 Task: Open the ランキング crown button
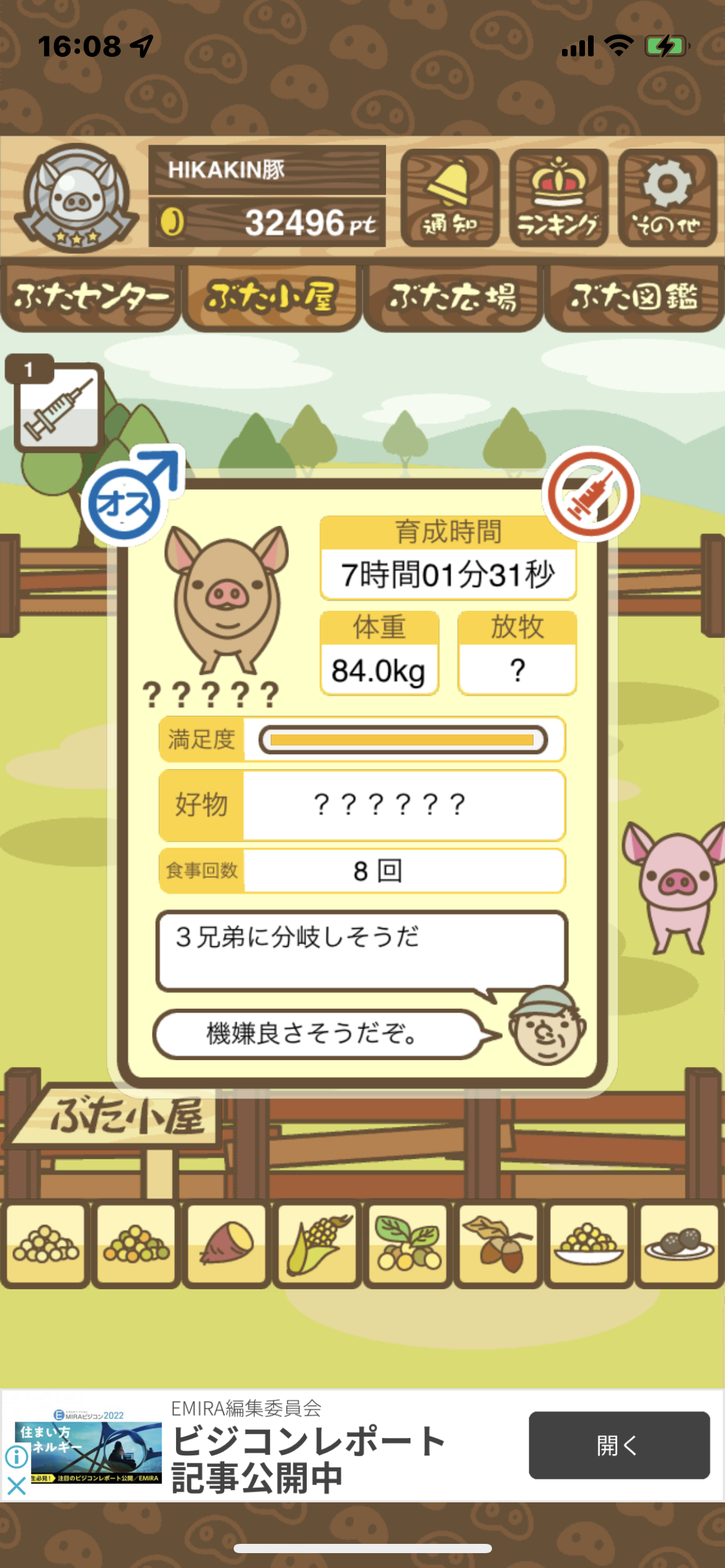coord(559,198)
